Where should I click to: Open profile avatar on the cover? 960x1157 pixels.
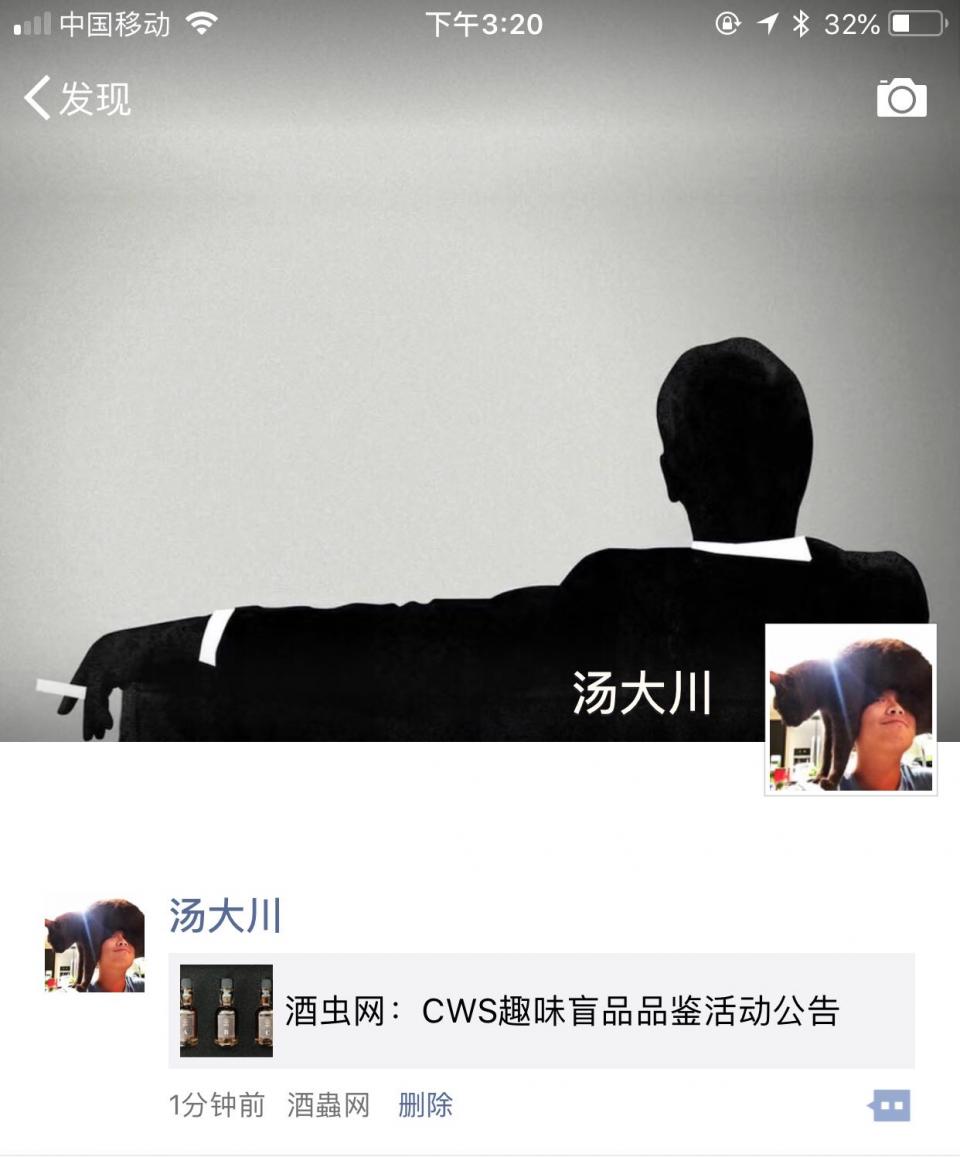850,710
